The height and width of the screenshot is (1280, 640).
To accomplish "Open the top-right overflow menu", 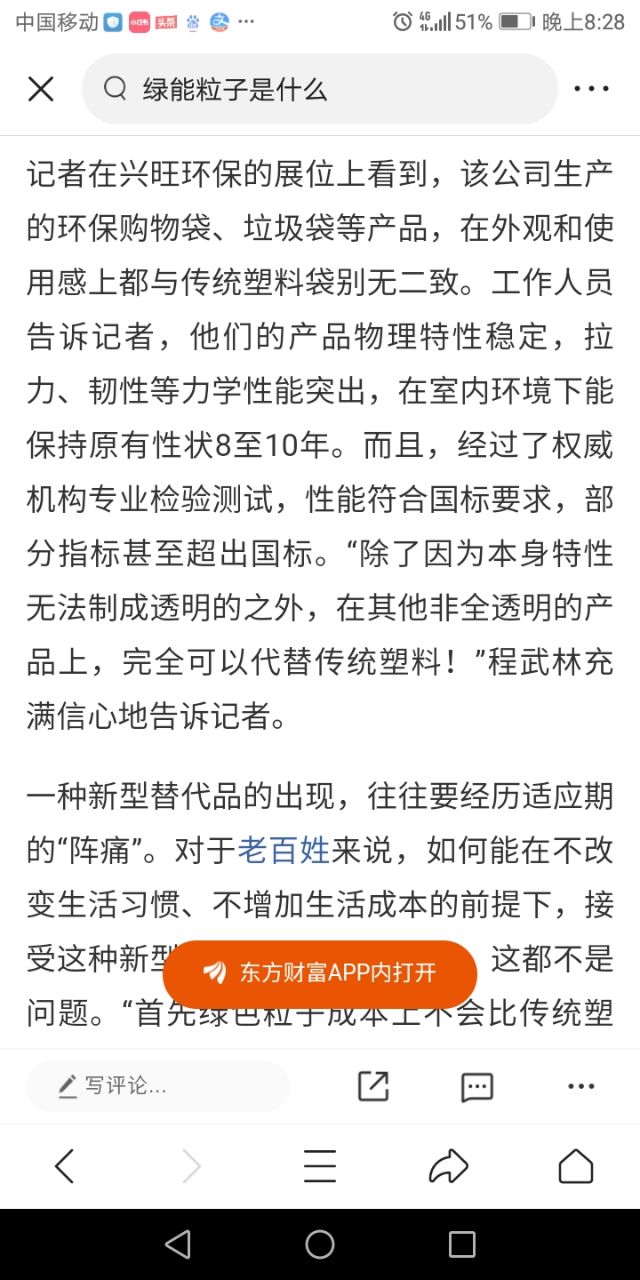I will point(591,89).
